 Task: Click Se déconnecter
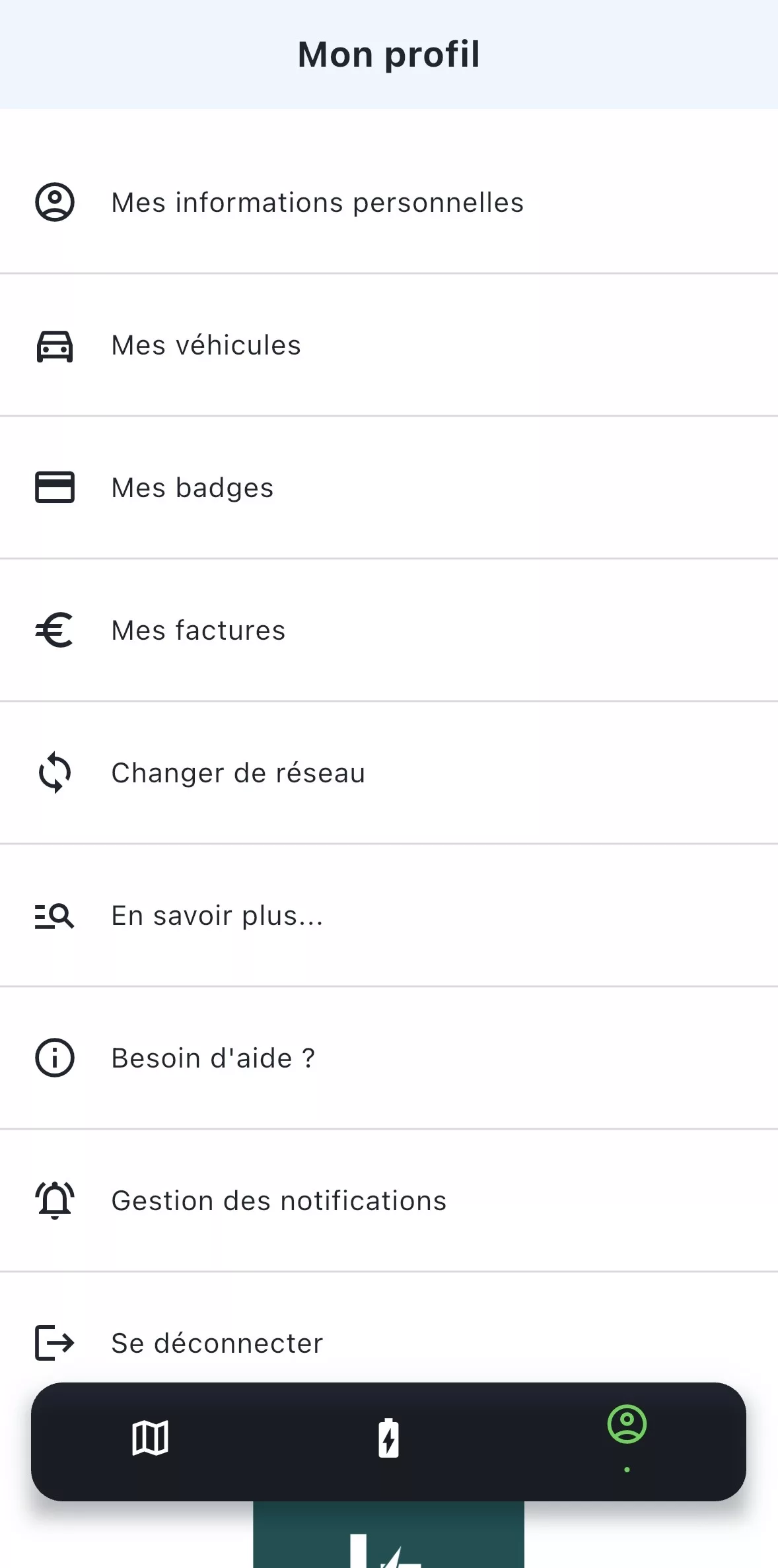(x=216, y=1343)
